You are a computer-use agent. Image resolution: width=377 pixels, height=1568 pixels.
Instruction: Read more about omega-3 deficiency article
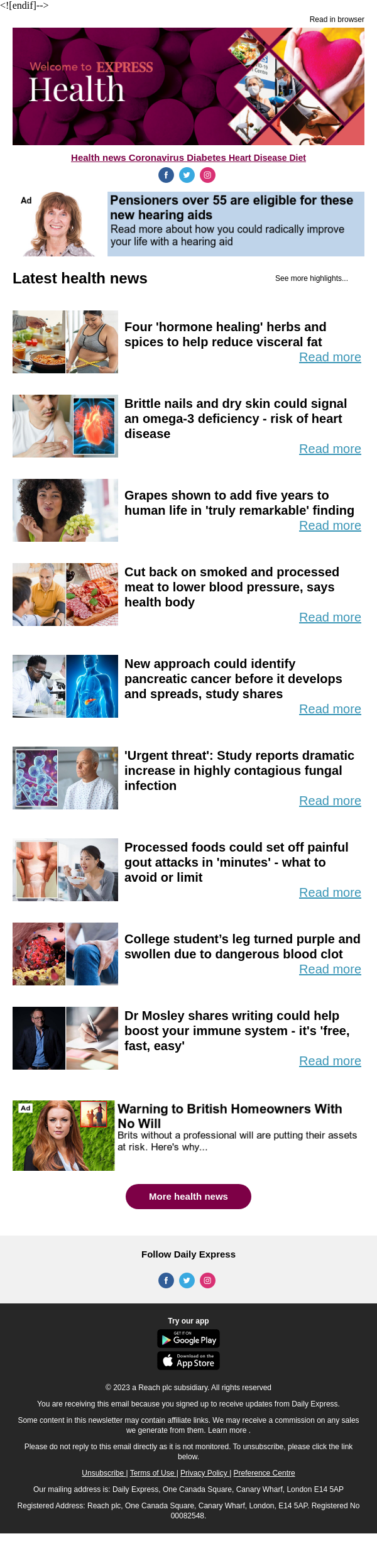330,449
